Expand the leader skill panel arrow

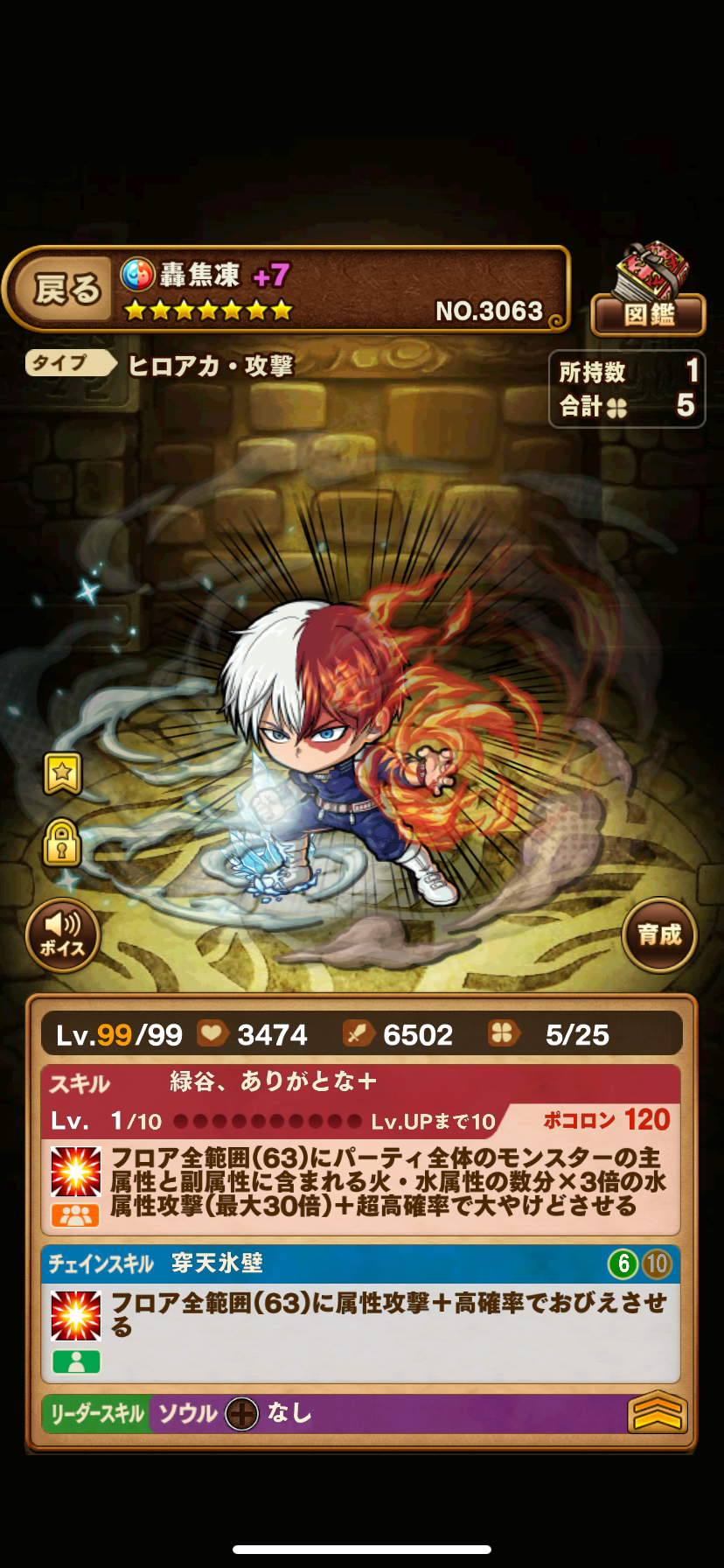pyautogui.click(x=657, y=1412)
